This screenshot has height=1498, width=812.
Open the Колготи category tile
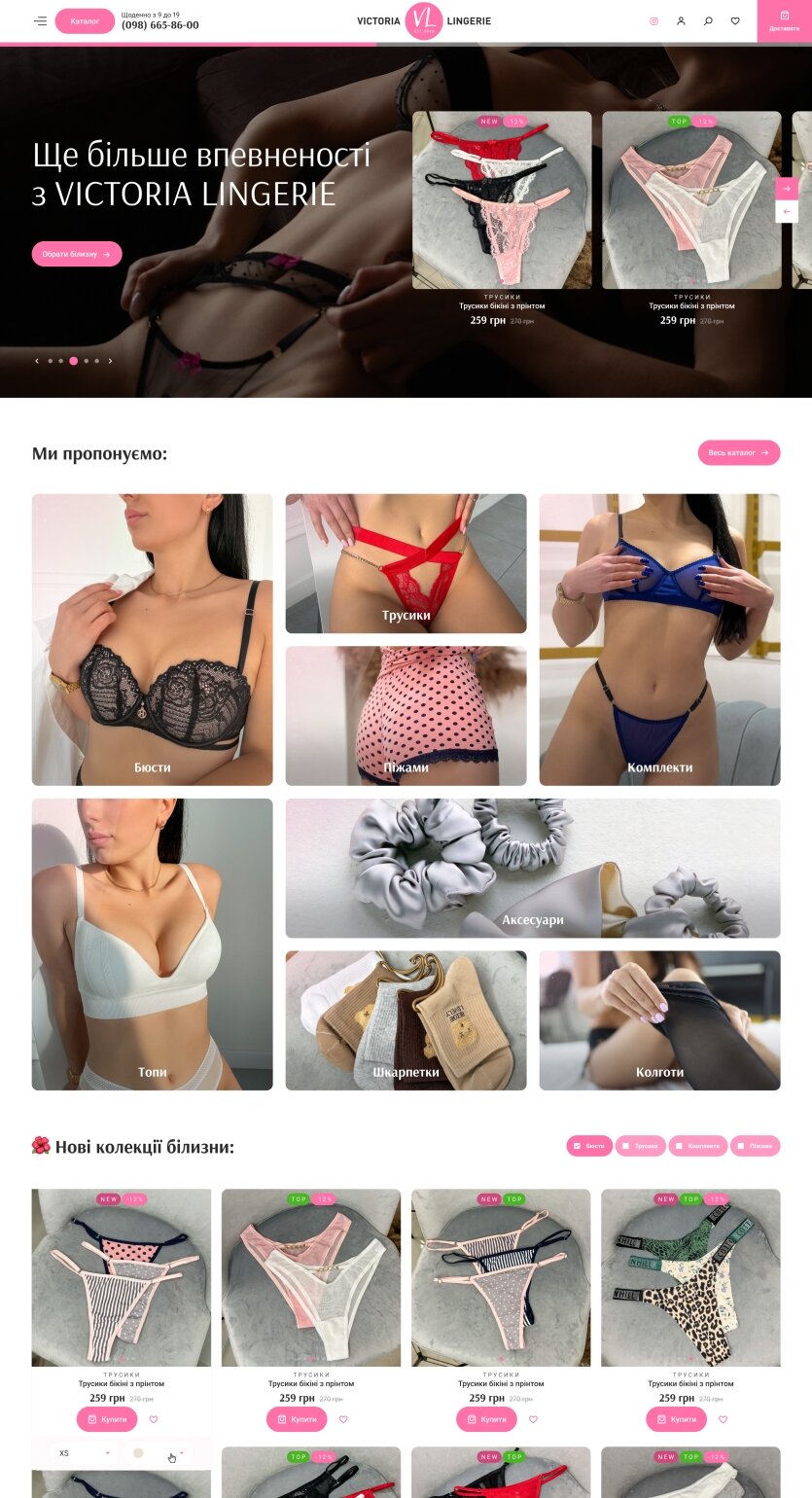pos(659,1020)
